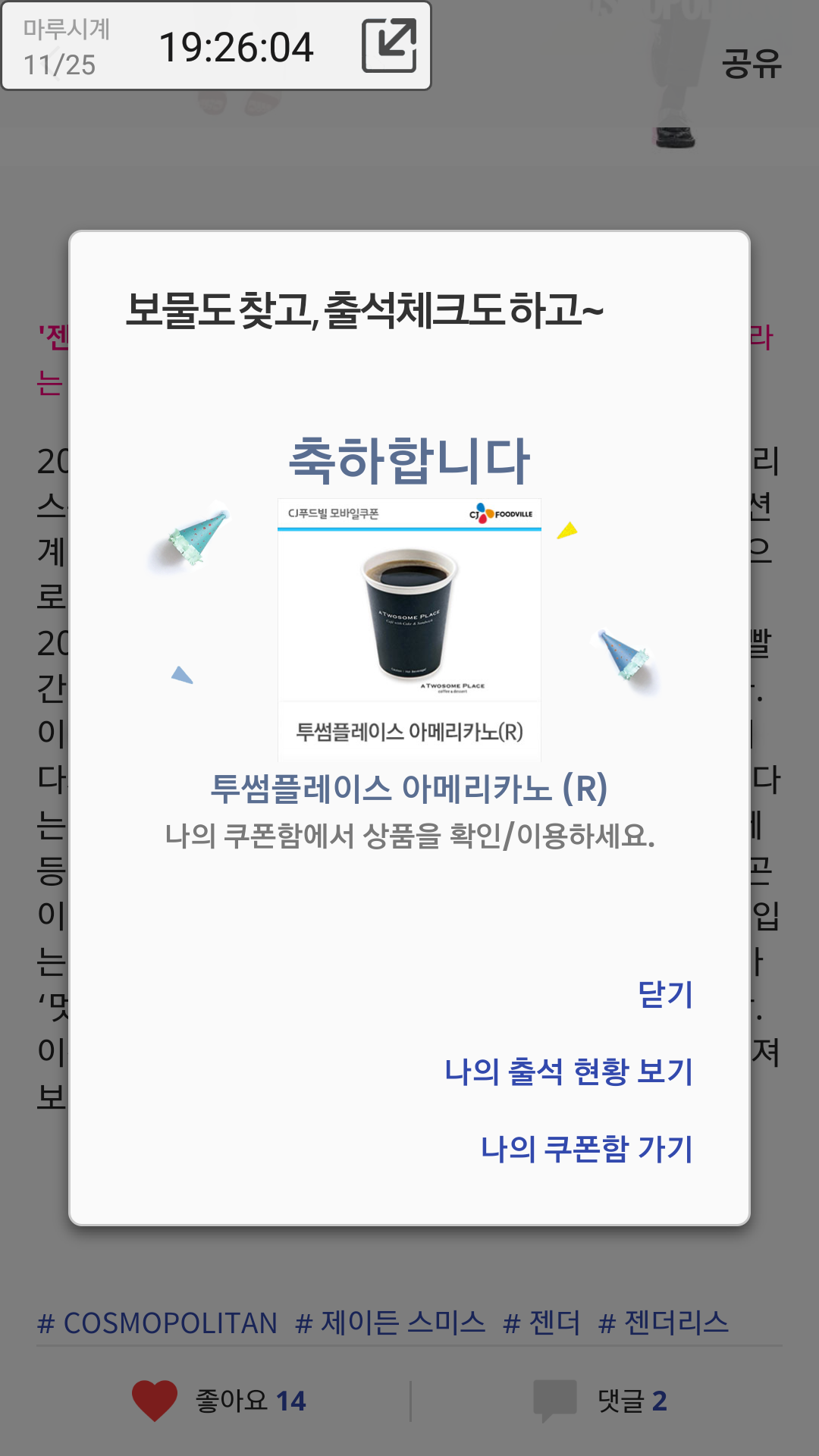
Task: Go to 나의 쿠폰함 가기
Action: click(587, 1149)
